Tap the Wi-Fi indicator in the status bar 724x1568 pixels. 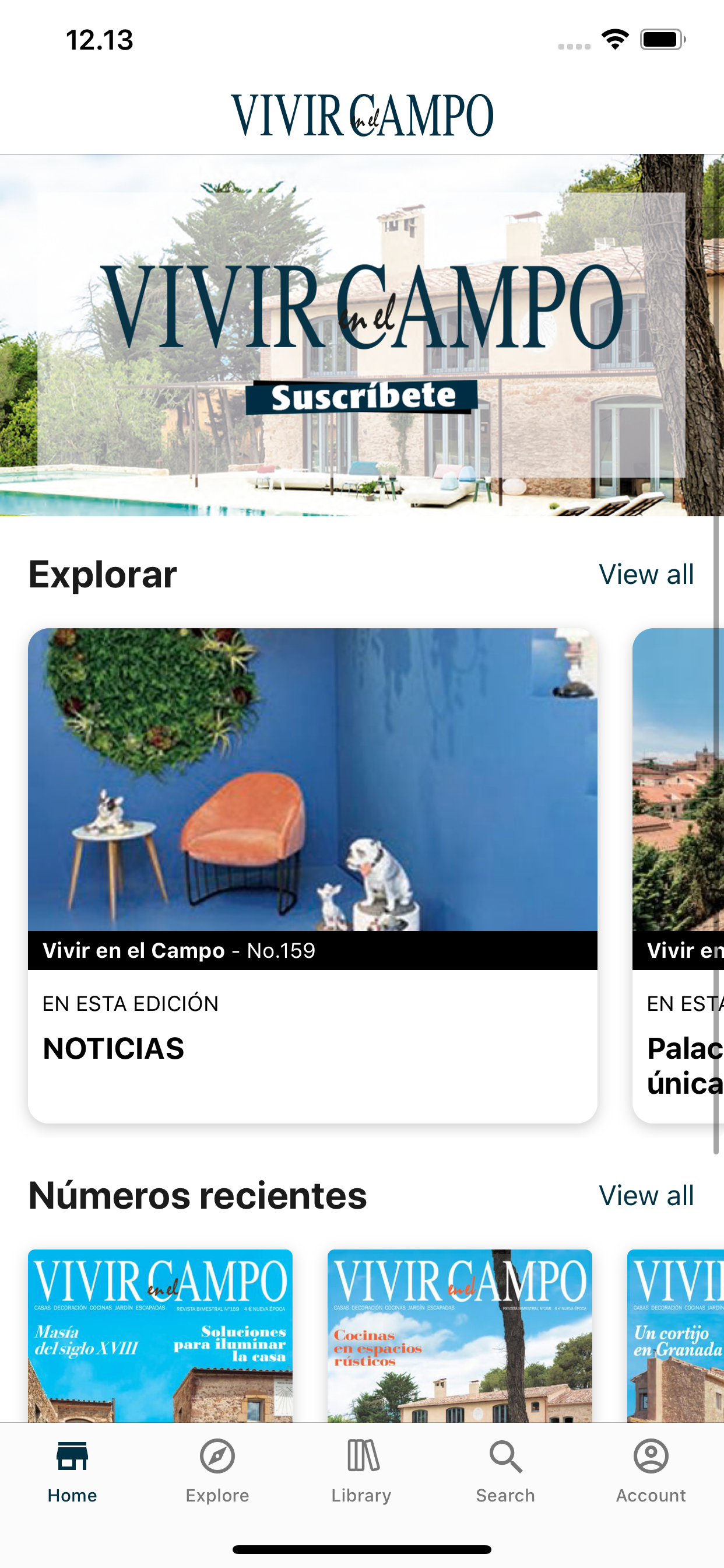(x=616, y=38)
